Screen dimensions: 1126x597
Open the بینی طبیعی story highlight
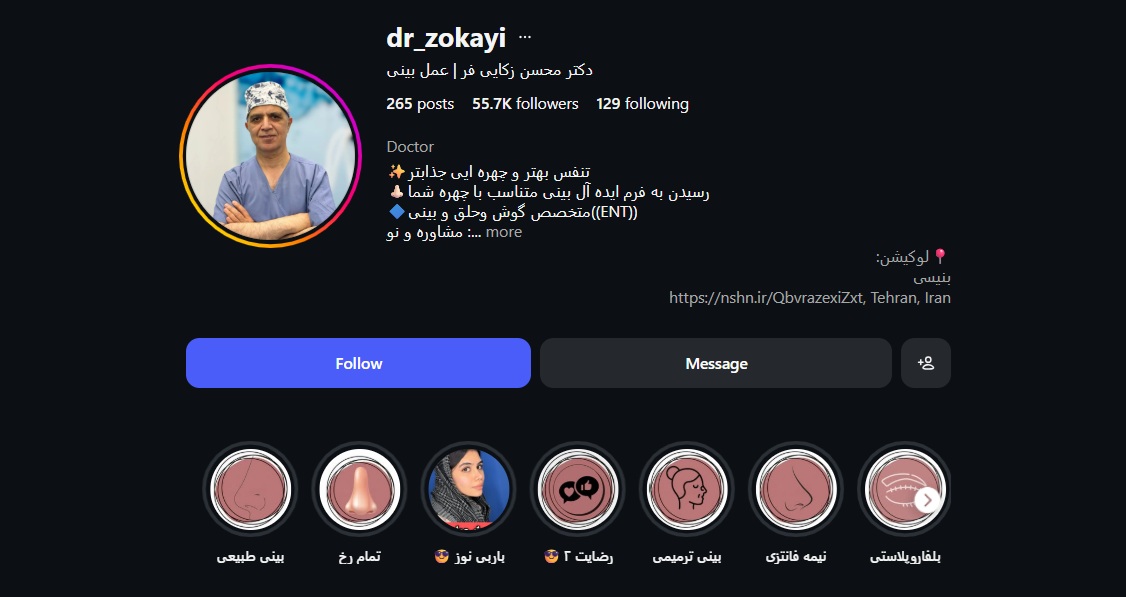[251, 490]
